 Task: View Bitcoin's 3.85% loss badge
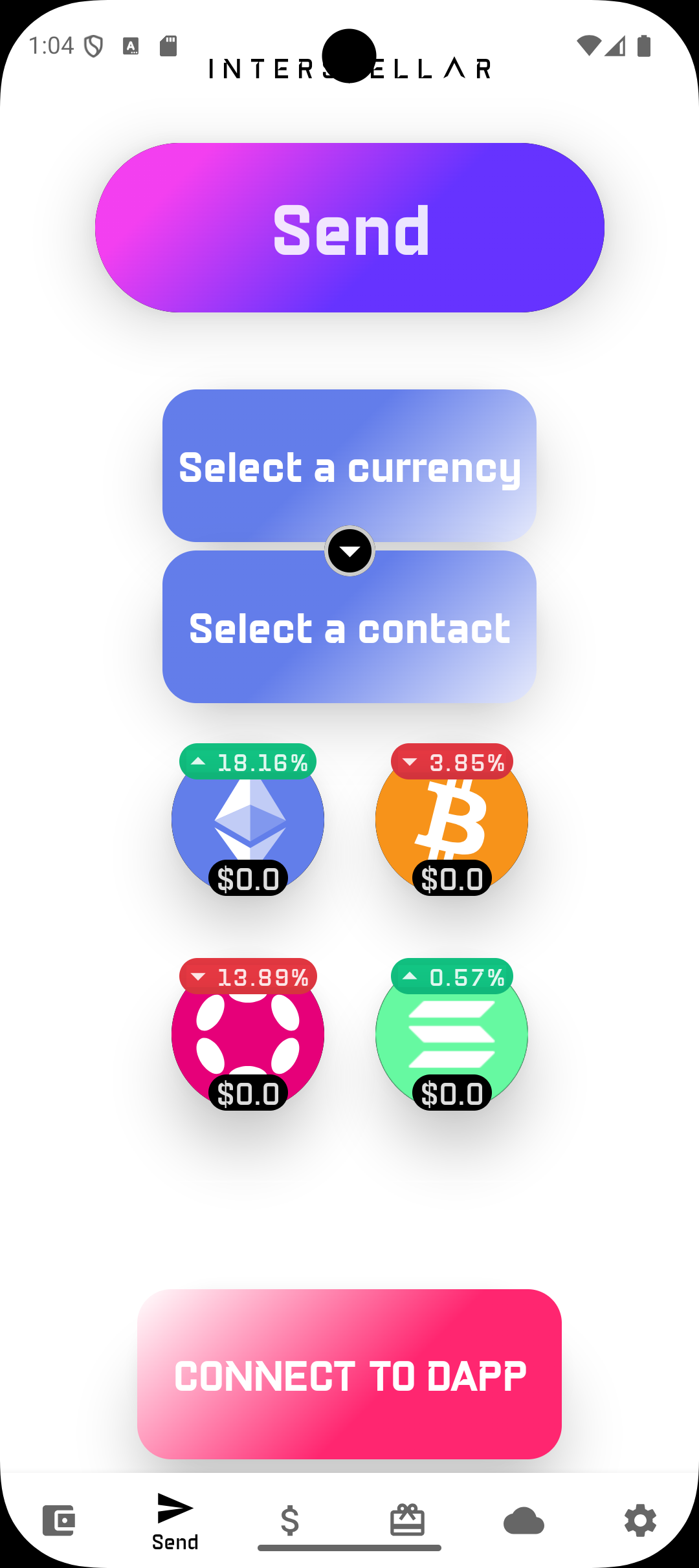pos(452,763)
